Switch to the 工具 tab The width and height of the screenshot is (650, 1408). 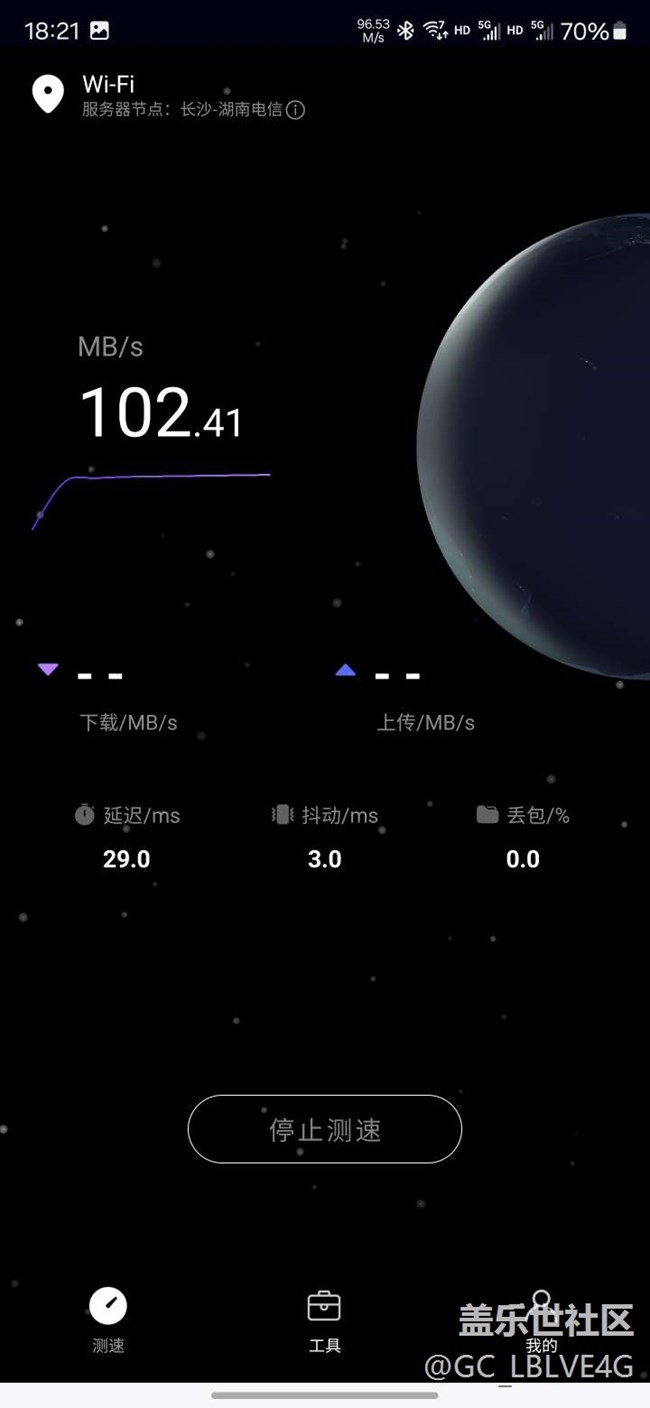coord(324,1320)
